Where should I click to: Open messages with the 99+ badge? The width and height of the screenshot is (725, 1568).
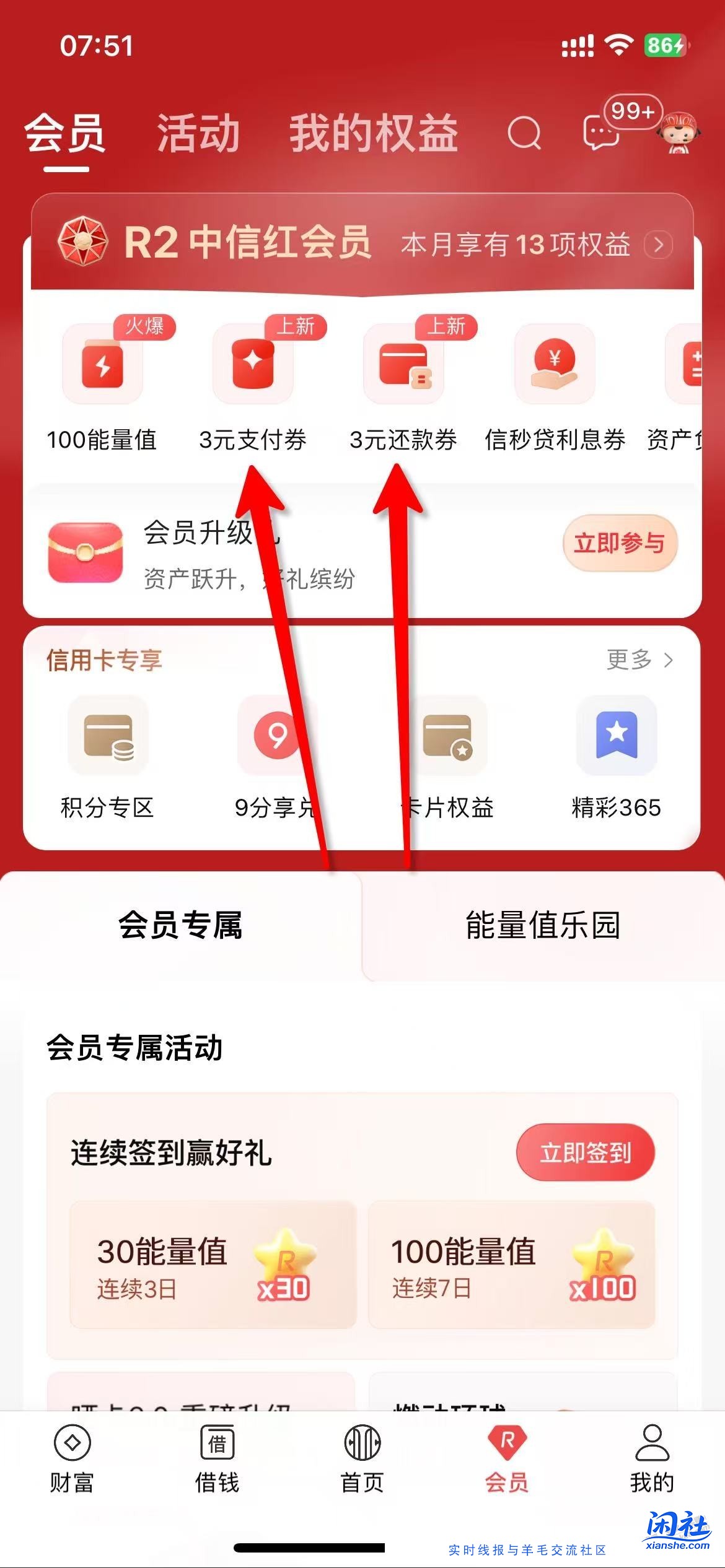pyautogui.click(x=598, y=133)
